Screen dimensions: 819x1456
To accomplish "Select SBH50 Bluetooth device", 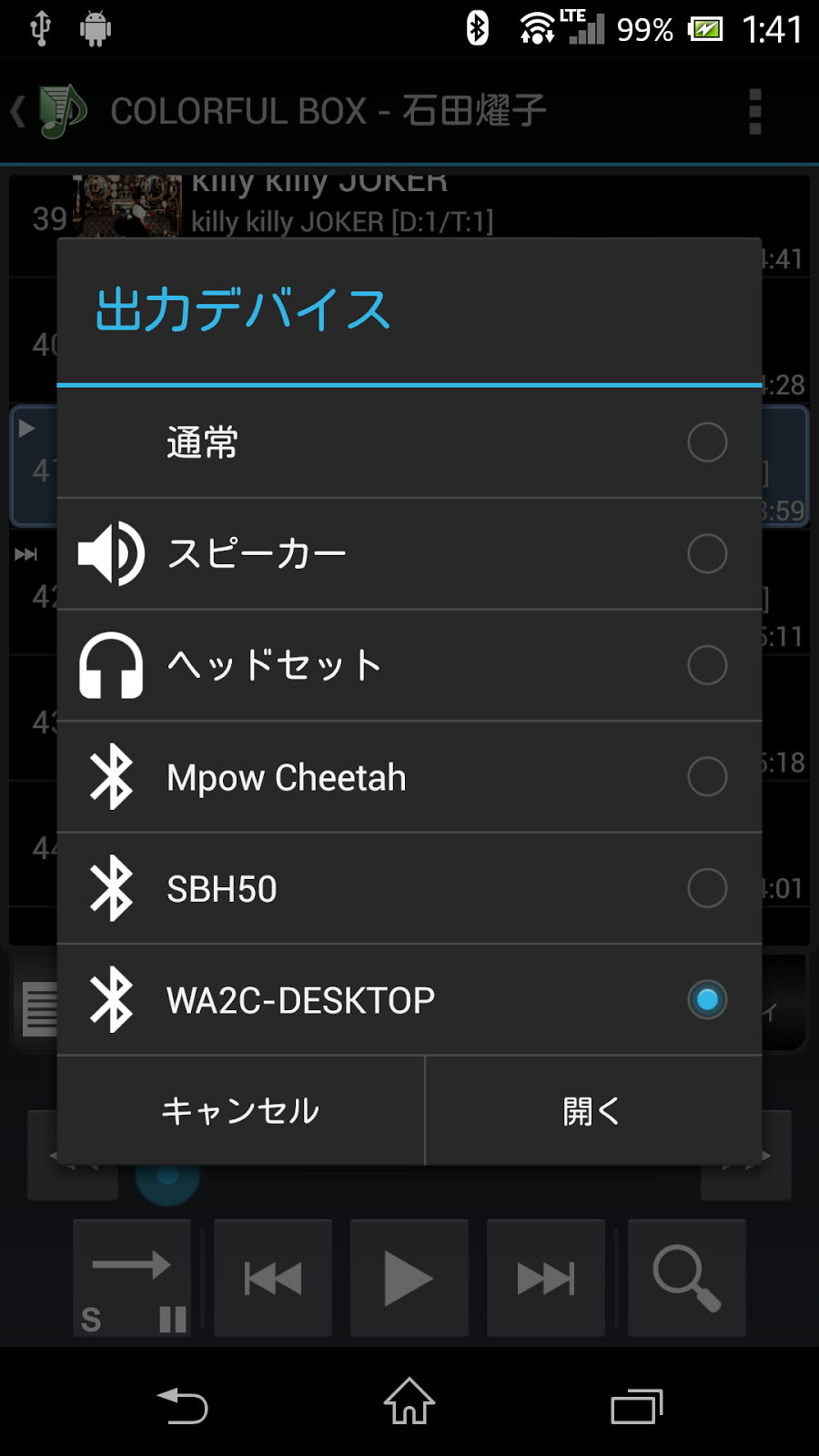I will tap(409, 888).
